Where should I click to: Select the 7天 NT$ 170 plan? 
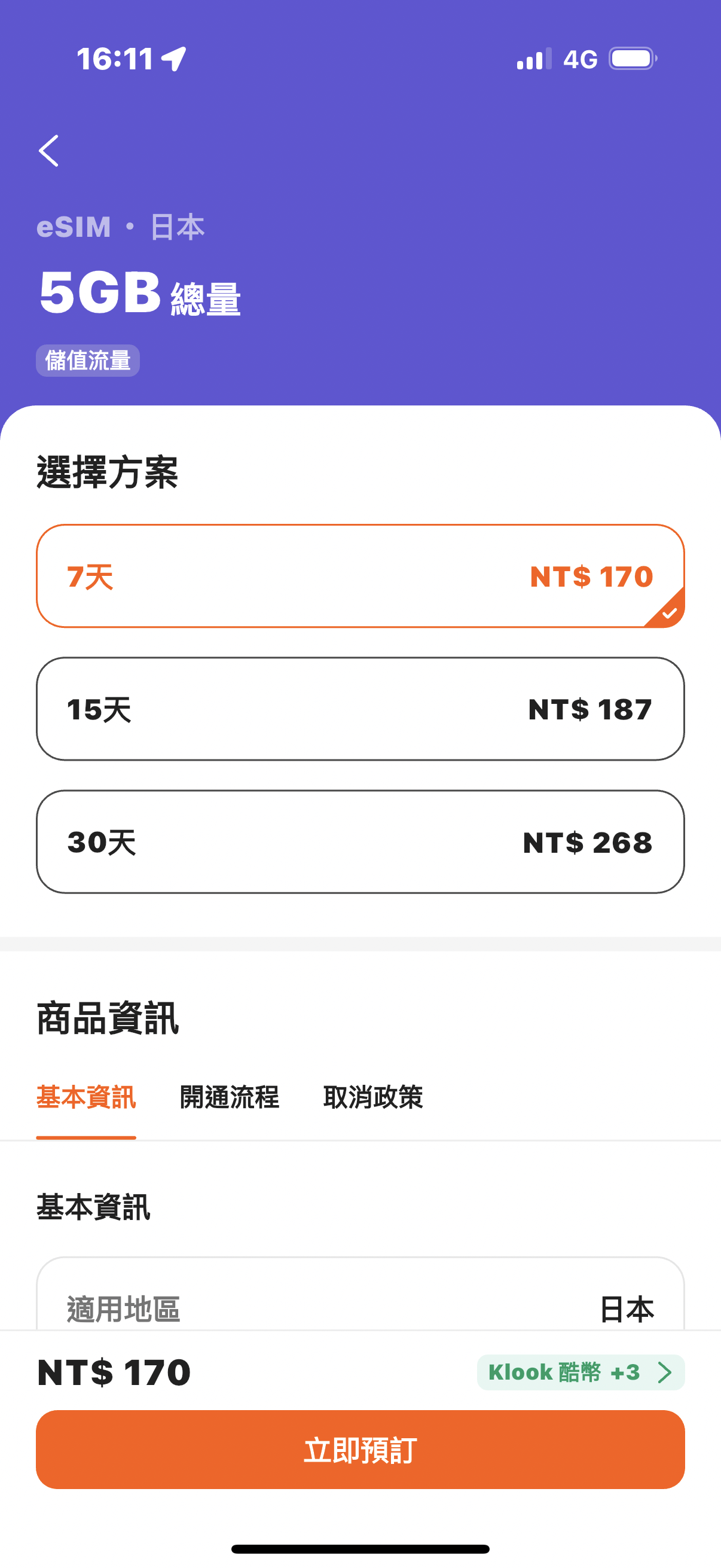click(x=360, y=576)
